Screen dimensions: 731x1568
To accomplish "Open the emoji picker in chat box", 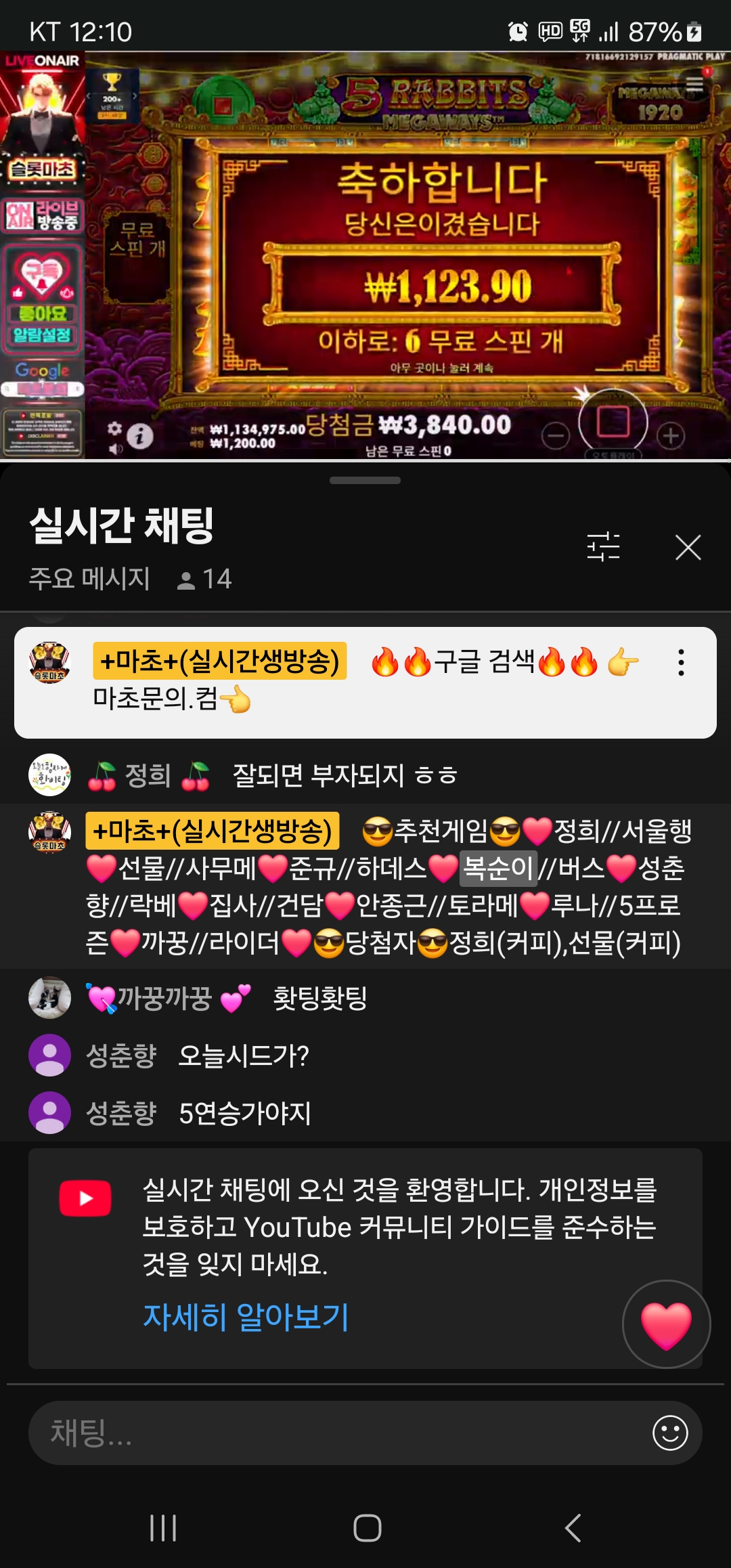I will tap(670, 1433).
